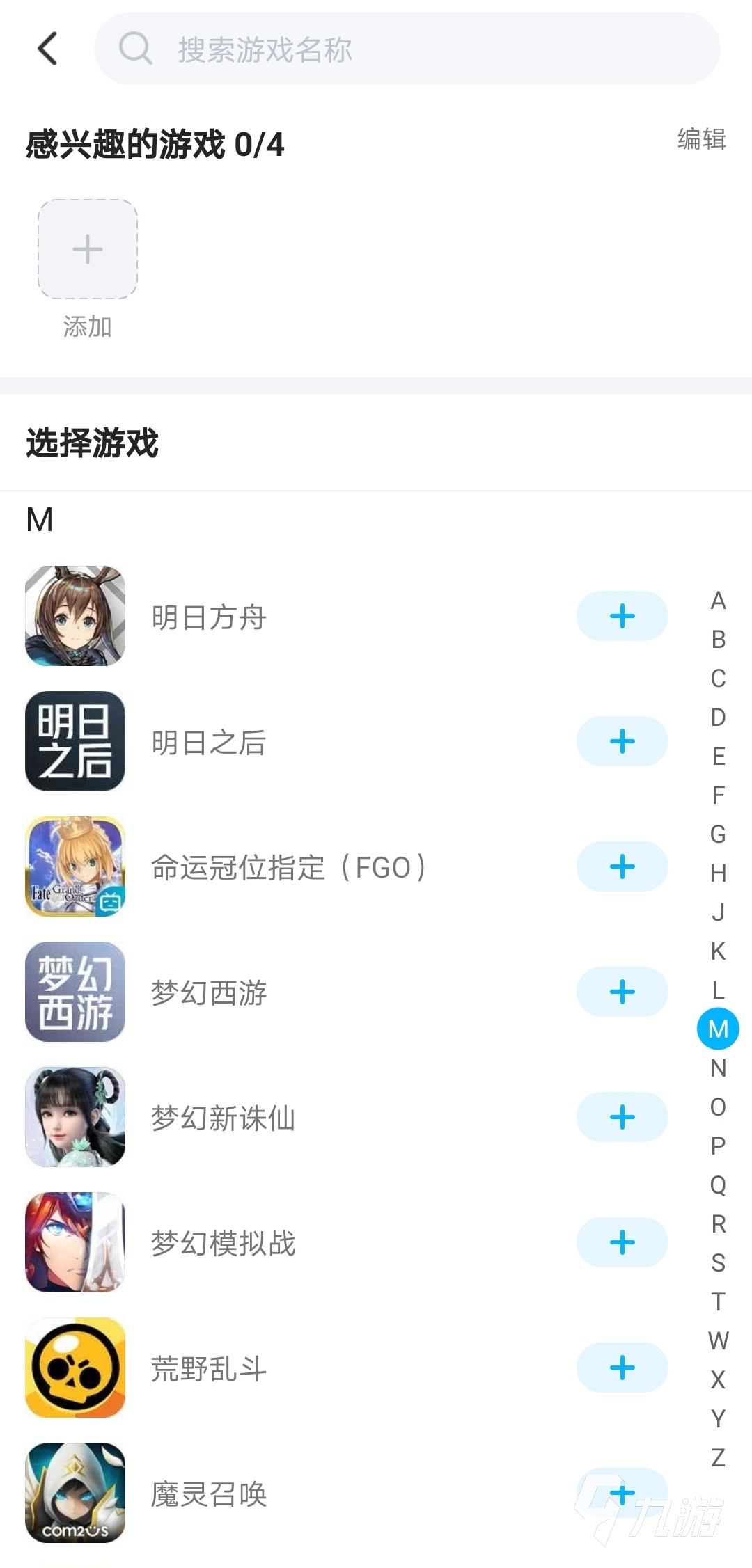
Task: Jump to letter N in the index
Action: click(x=718, y=1068)
